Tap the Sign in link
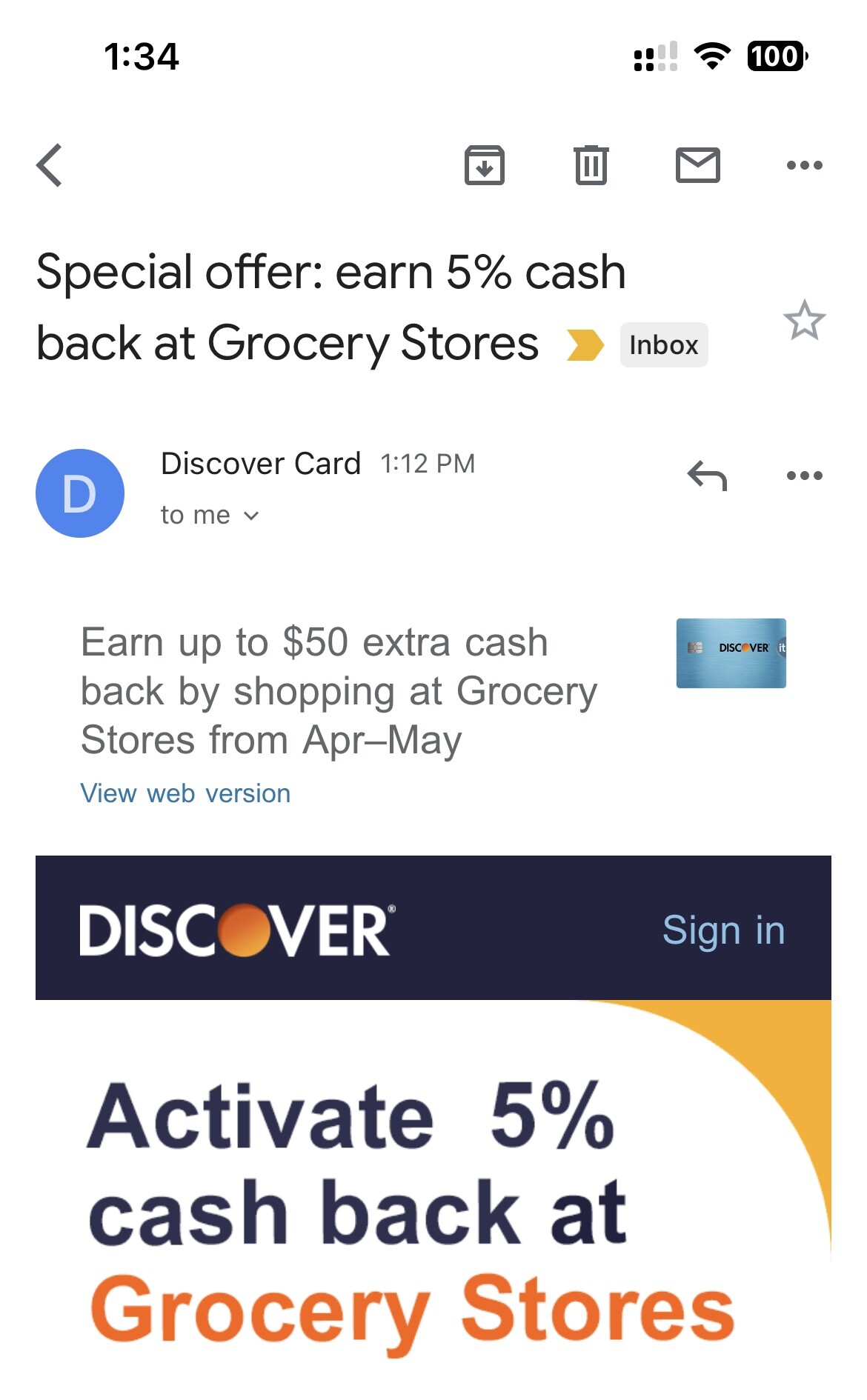867x1400 pixels. click(723, 930)
